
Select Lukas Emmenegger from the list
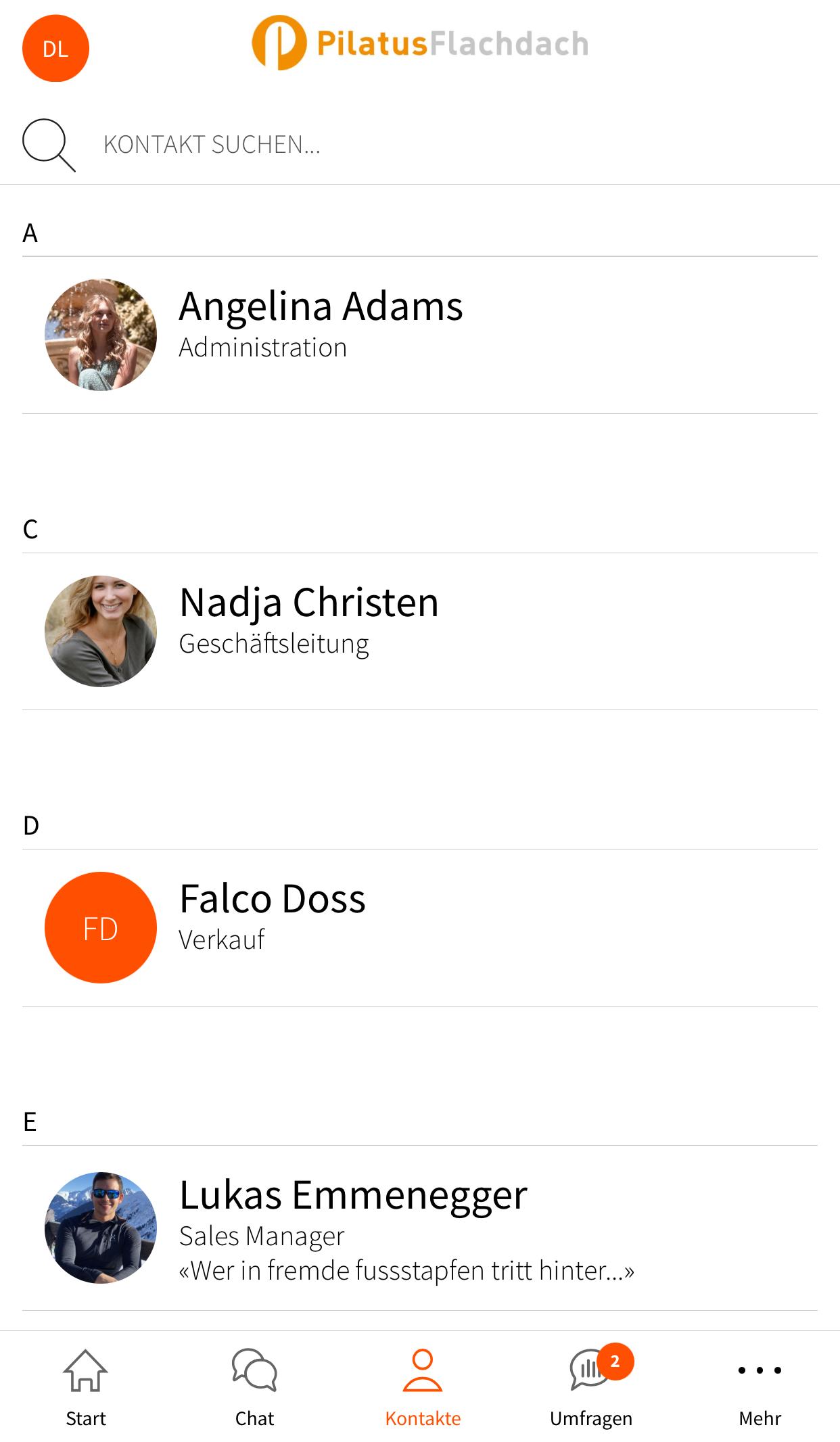pos(419,1228)
